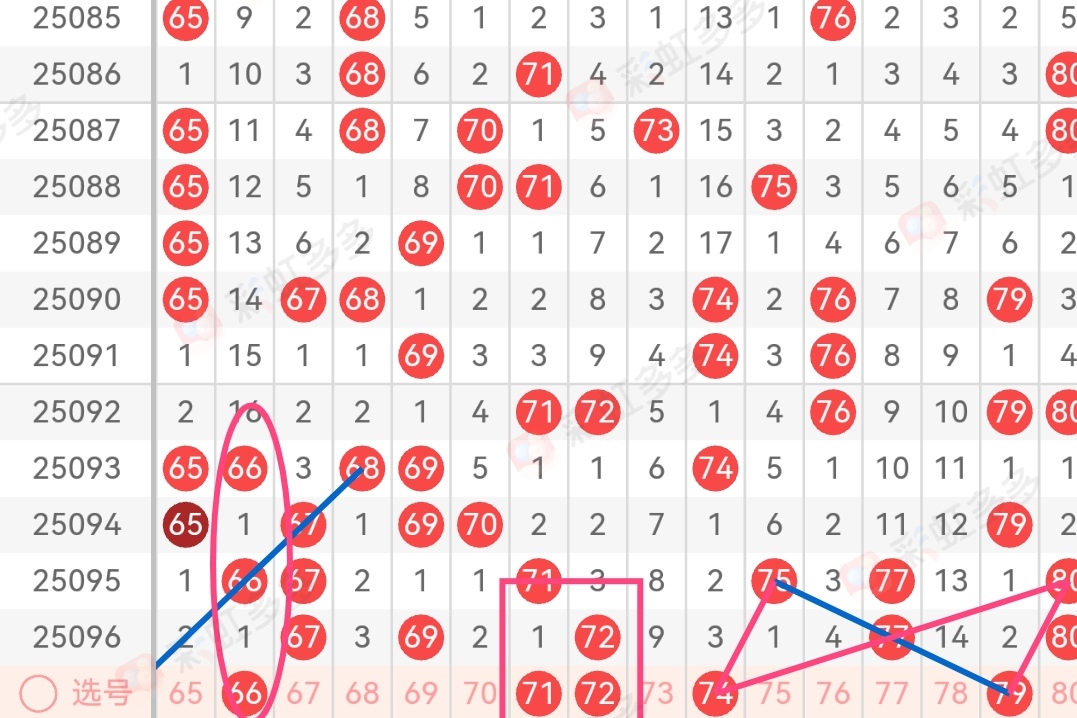Pick number 67 in the 选号 row
1077x718 pixels.
[303, 693]
